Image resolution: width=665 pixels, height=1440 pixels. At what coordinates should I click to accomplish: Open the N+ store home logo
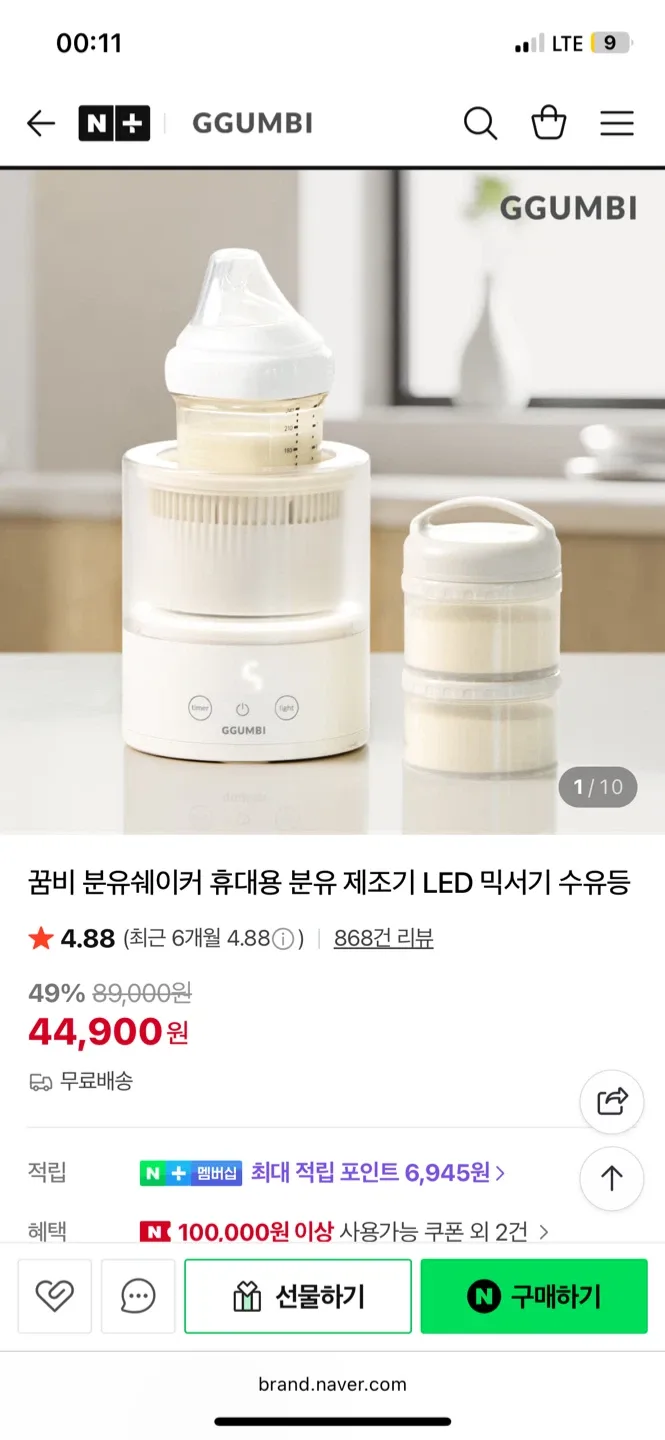(x=114, y=123)
